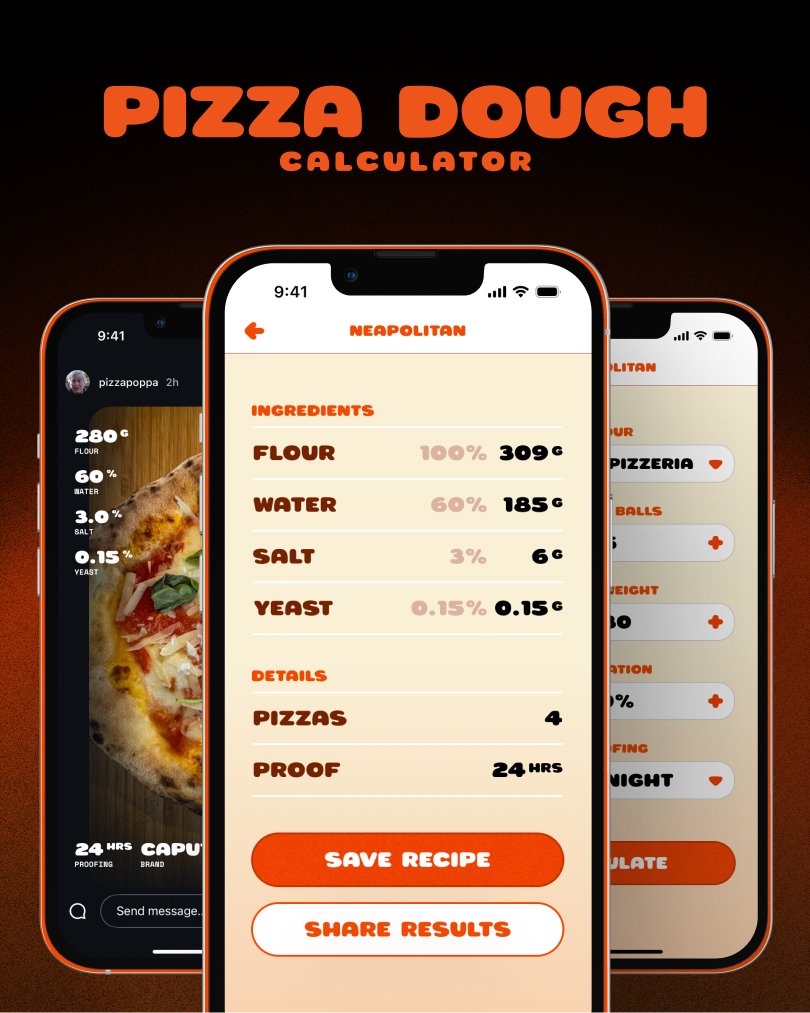Tap the camera icon beside the message field

click(78, 911)
